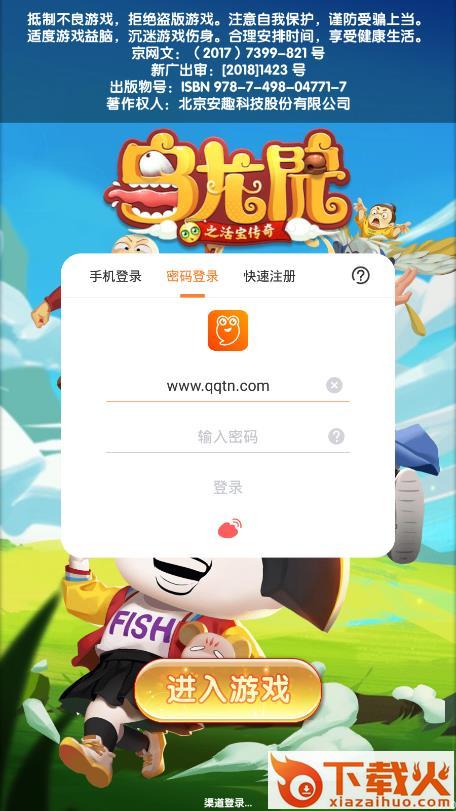Clear the account field with X icon

pos(335,385)
